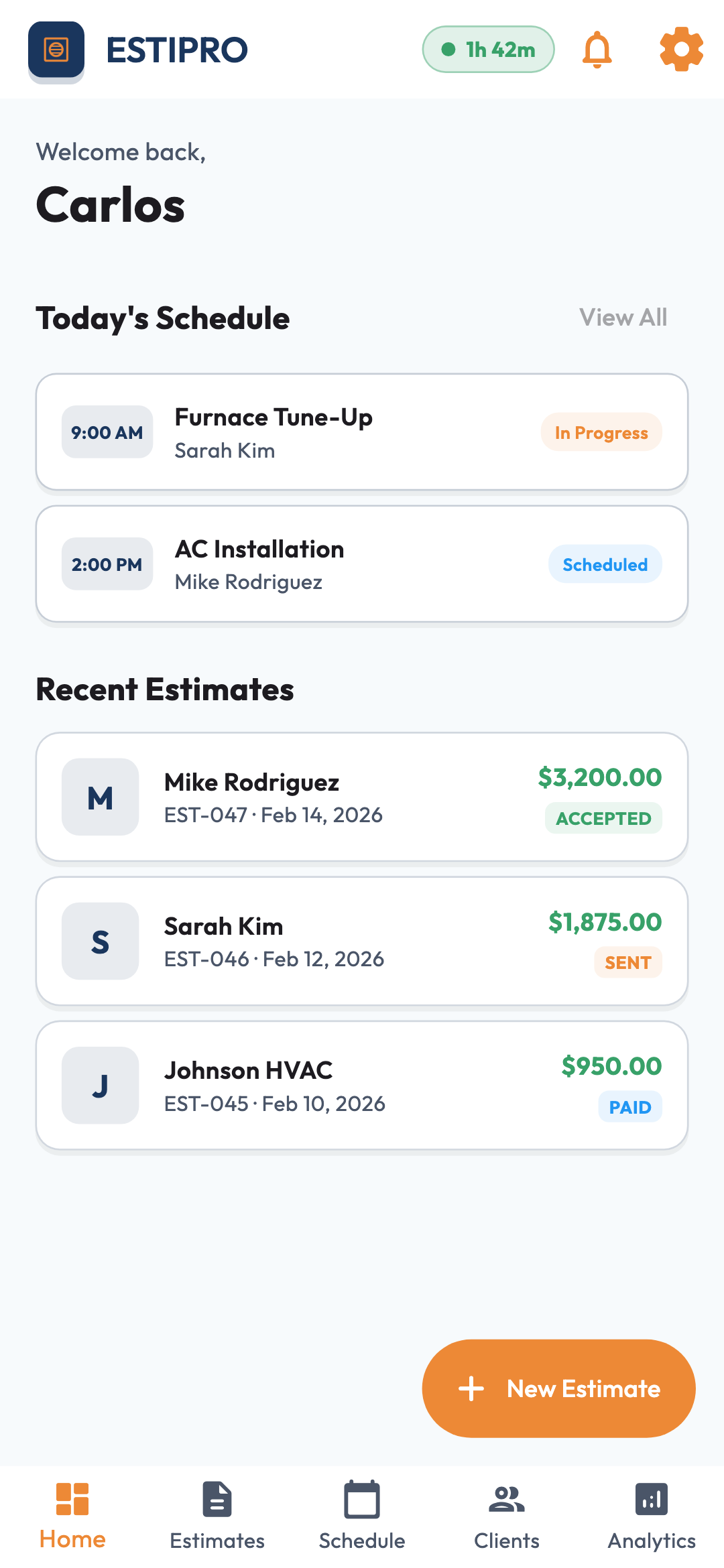Click the Scheduled status on AC Installation
724x1568 pixels.
(x=605, y=564)
